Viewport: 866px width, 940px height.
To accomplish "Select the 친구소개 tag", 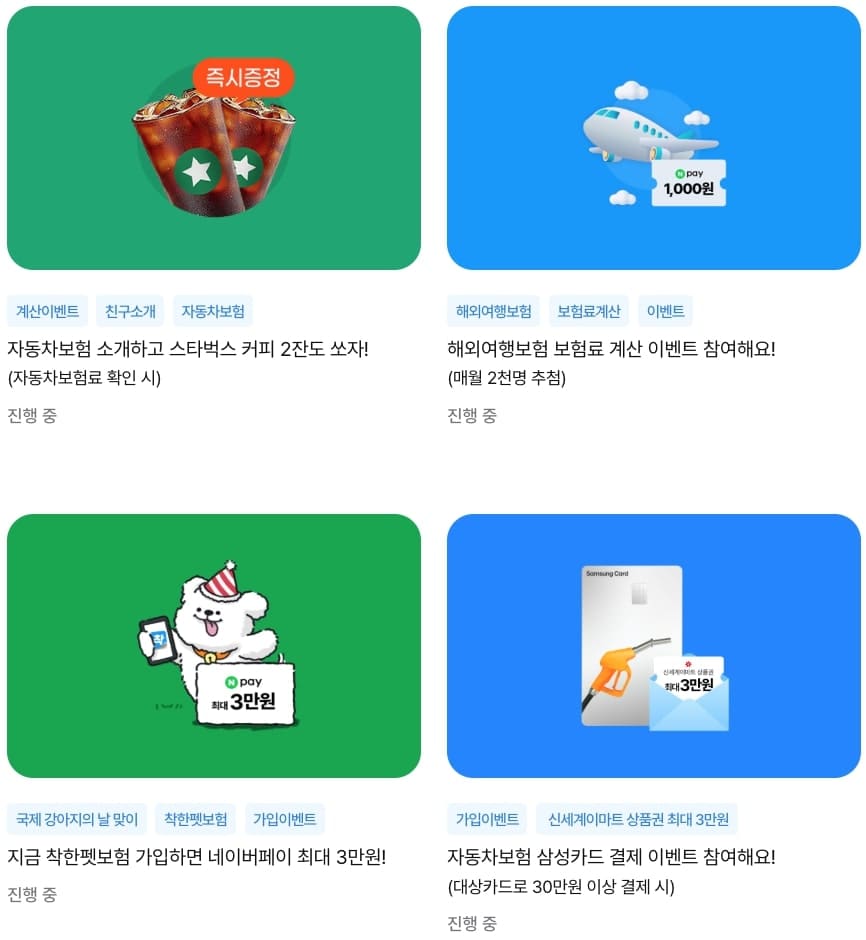I will click(131, 310).
